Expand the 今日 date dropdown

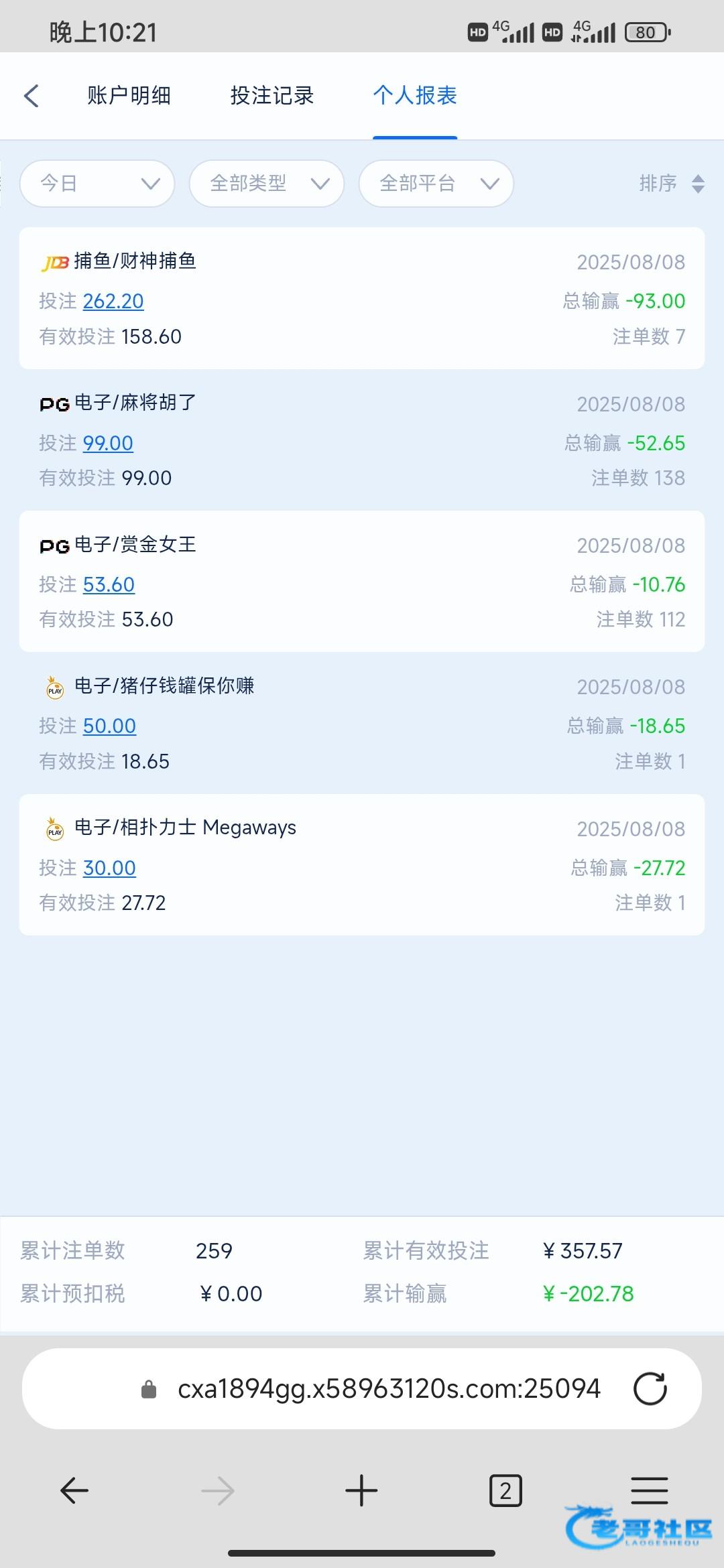point(97,183)
